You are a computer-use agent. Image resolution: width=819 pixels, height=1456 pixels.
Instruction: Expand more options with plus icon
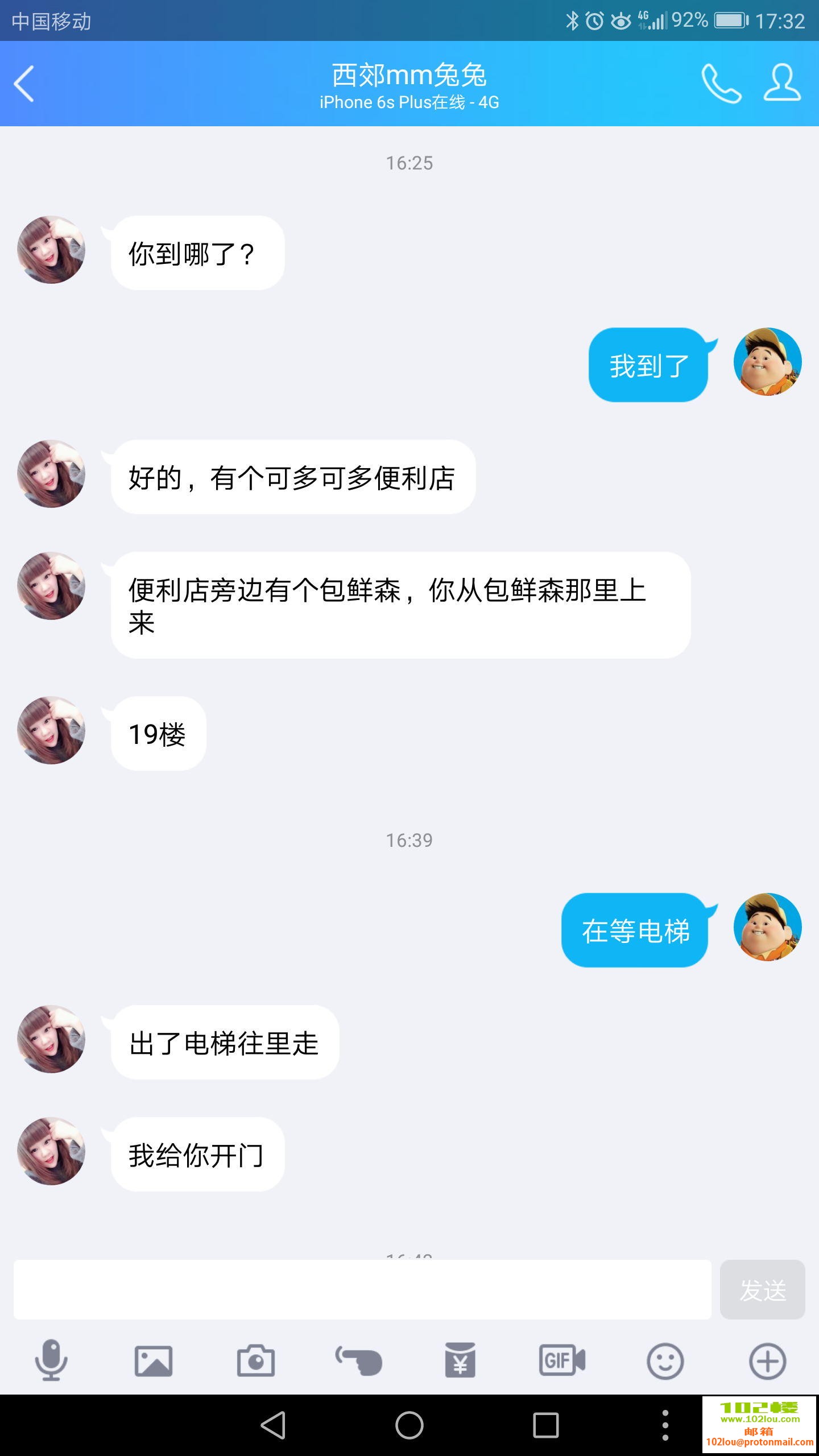767,1360
